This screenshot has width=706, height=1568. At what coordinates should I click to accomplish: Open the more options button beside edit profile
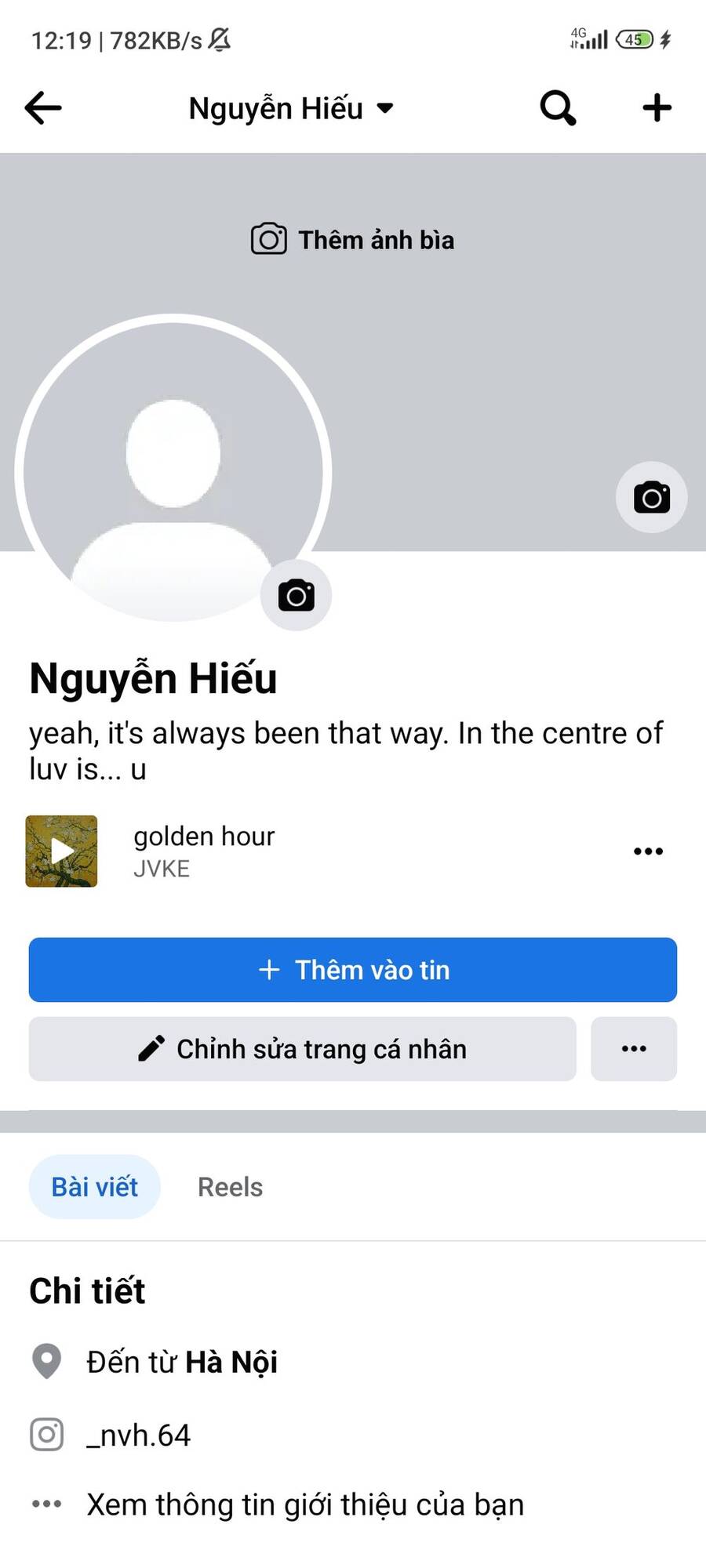tap(634, 1049)
